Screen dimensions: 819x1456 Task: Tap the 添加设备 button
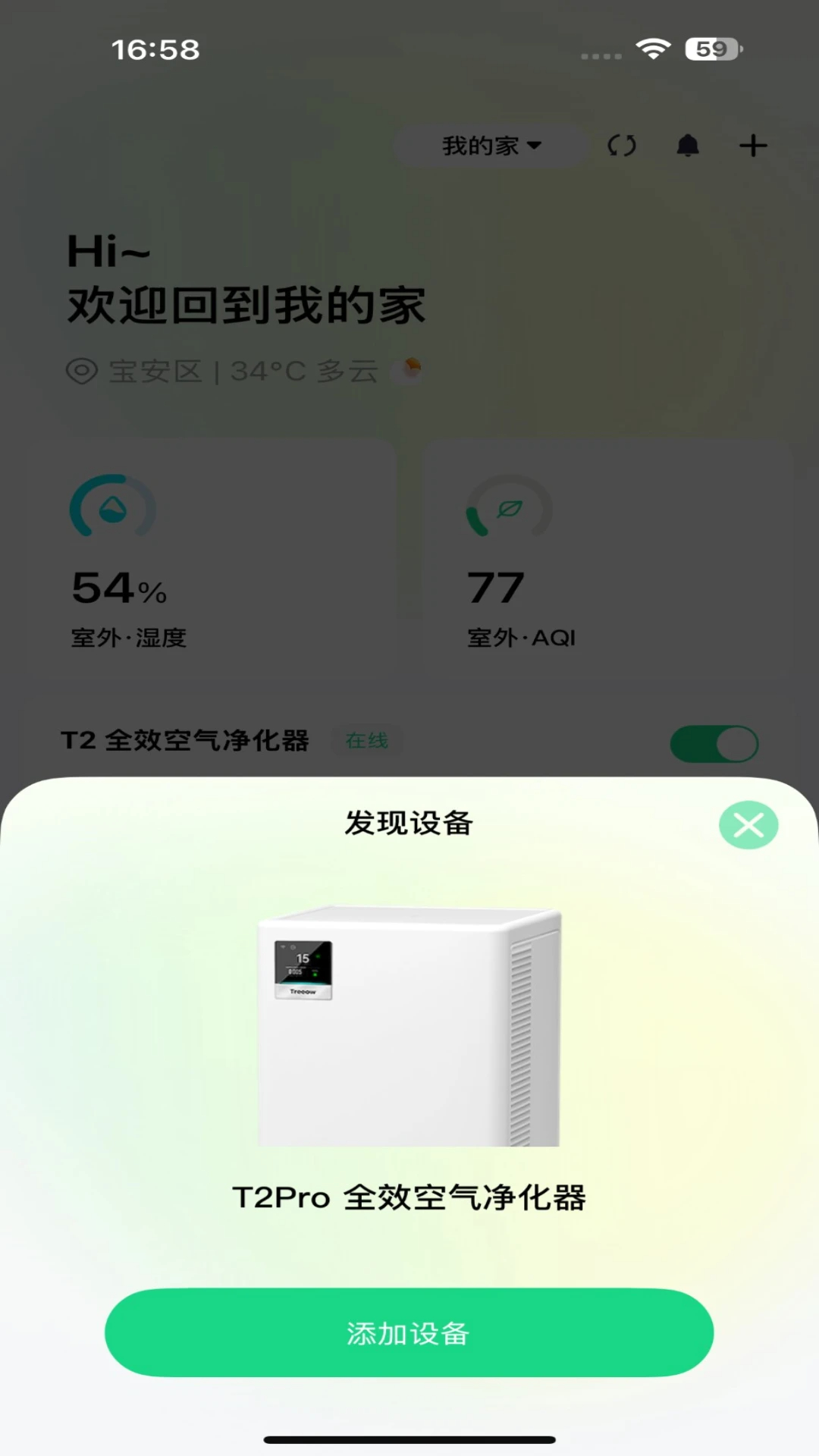(409, 1332)
